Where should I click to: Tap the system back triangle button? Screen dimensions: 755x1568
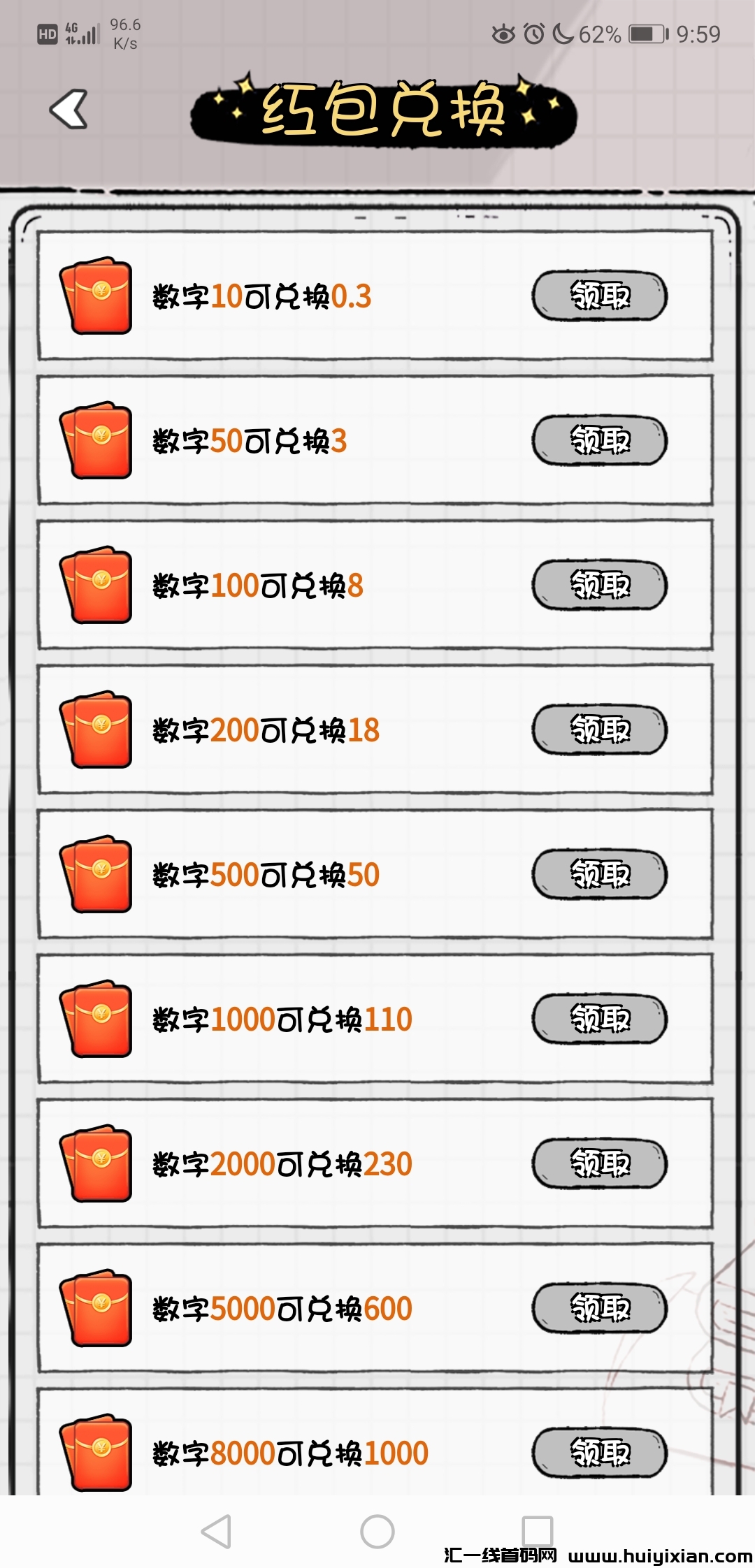[217, 1532]
